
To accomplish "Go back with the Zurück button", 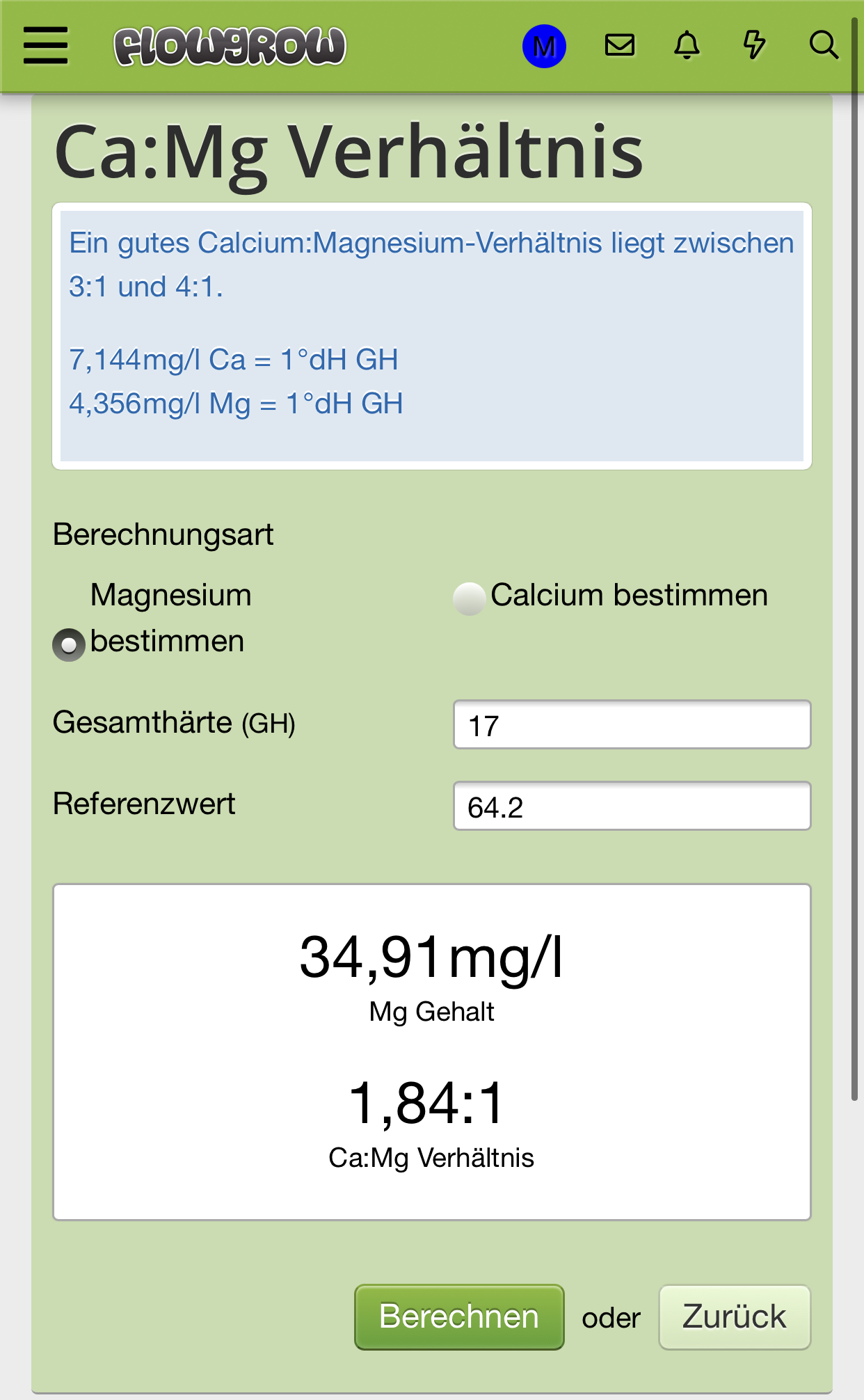I will click(x=734, y=1317).
